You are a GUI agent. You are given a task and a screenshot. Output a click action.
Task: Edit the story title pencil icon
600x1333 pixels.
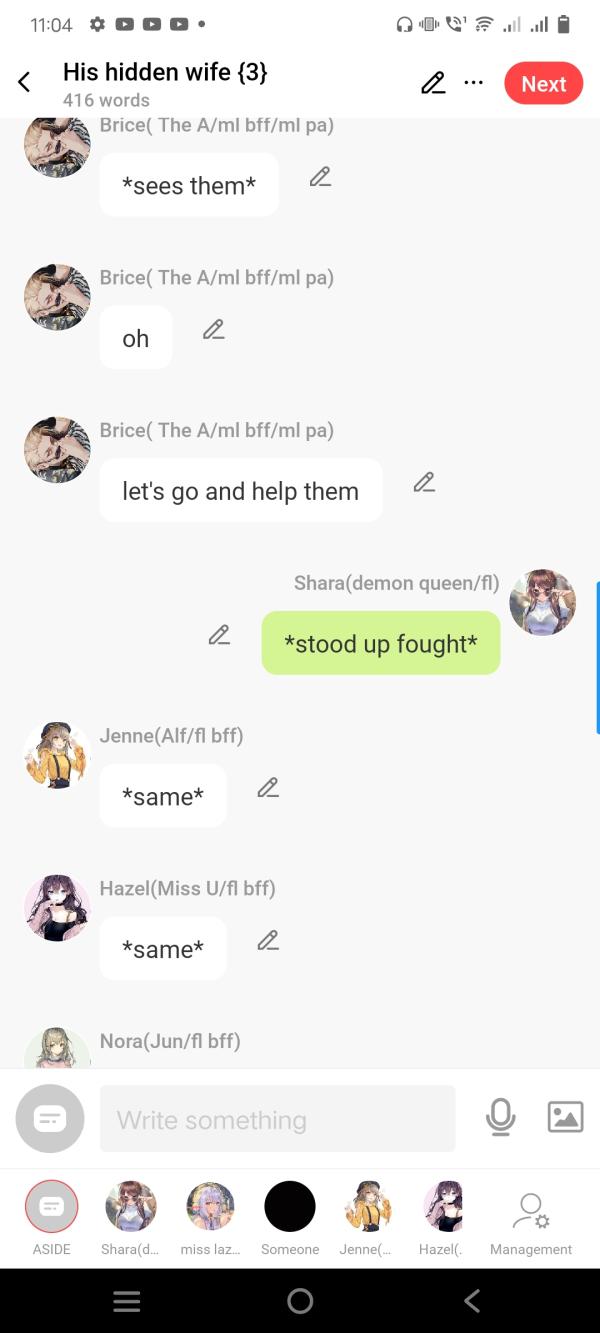pyautogui.click(x=433, y=83)
